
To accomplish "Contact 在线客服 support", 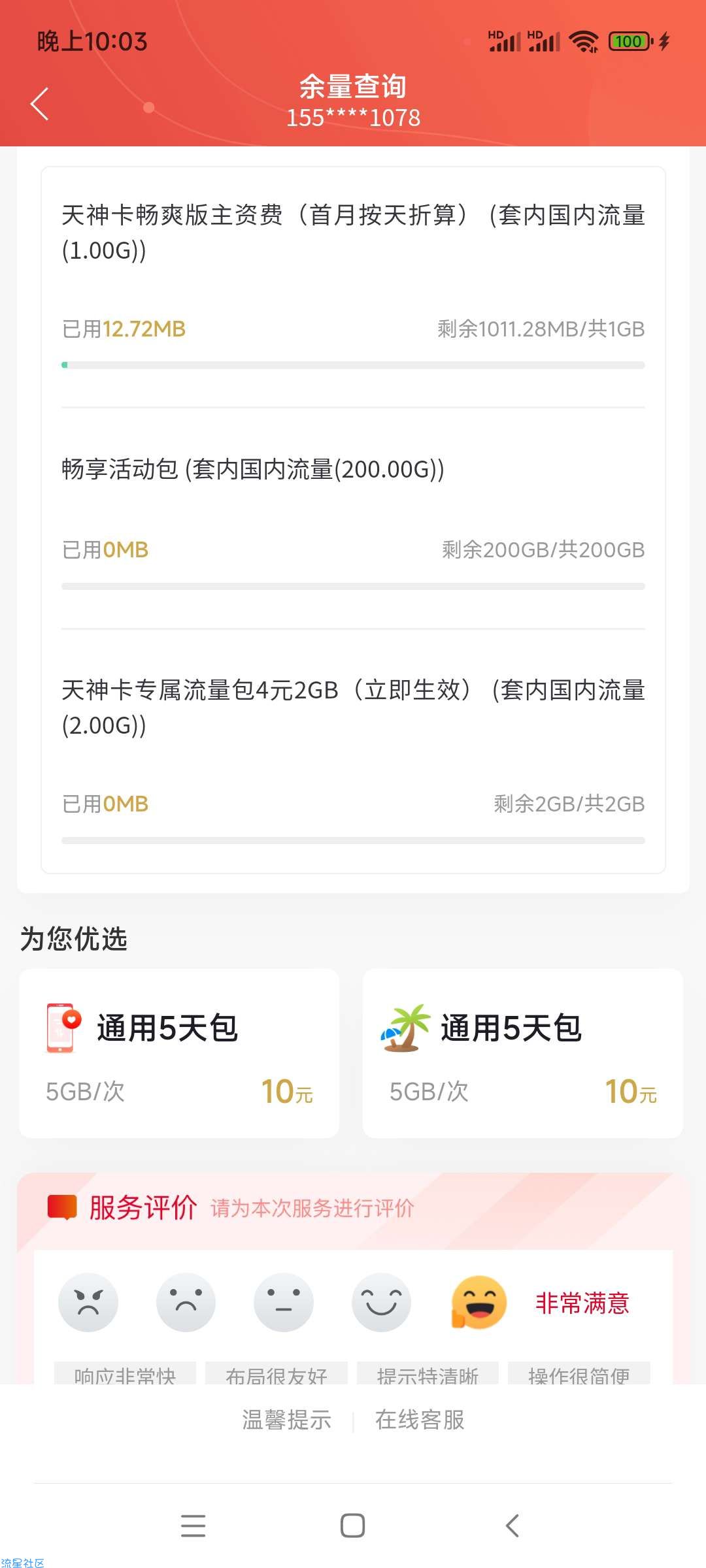I will pyautogui.click(x=420, y=1420).
